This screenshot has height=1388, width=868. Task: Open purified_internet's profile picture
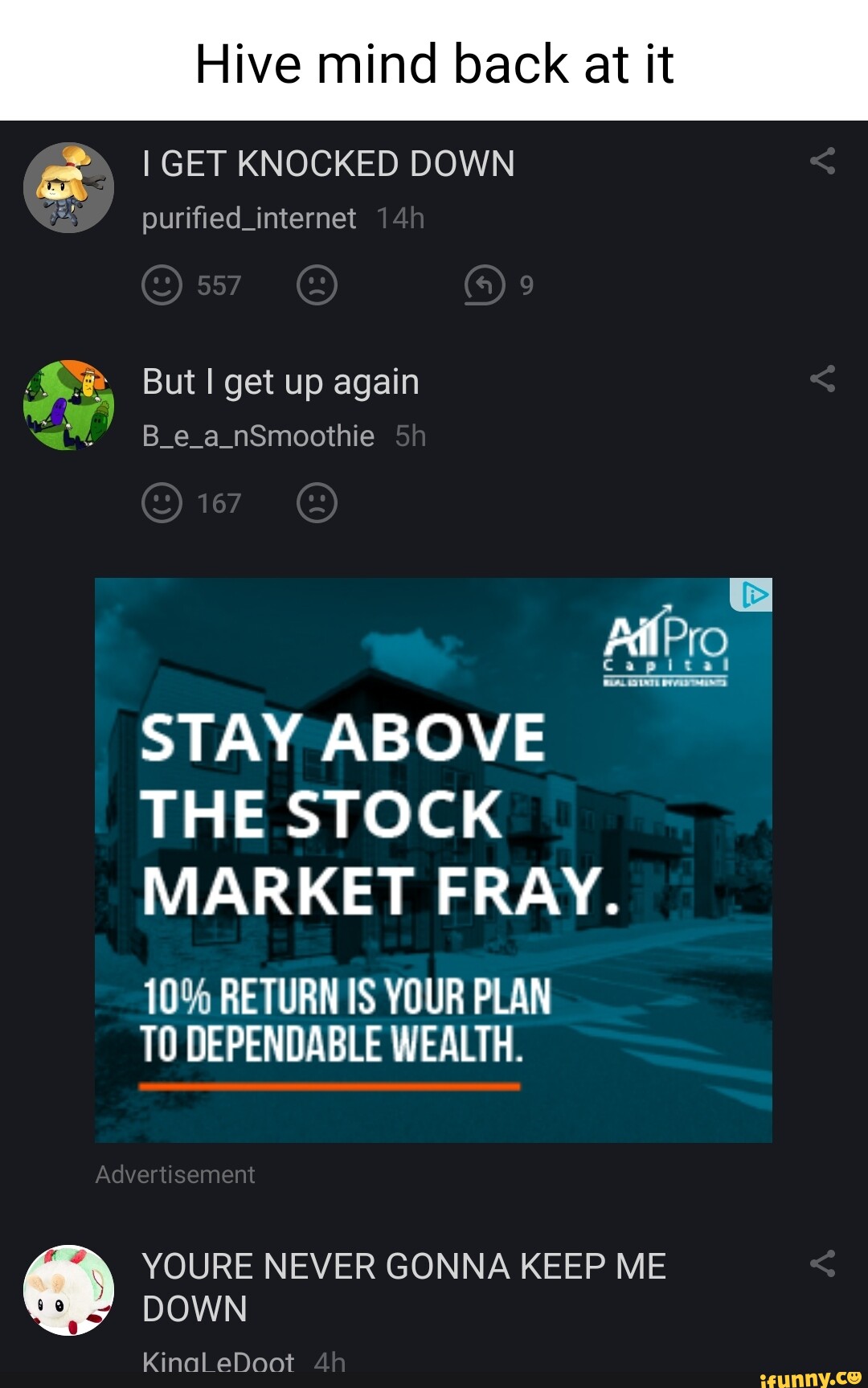(69, 188)
